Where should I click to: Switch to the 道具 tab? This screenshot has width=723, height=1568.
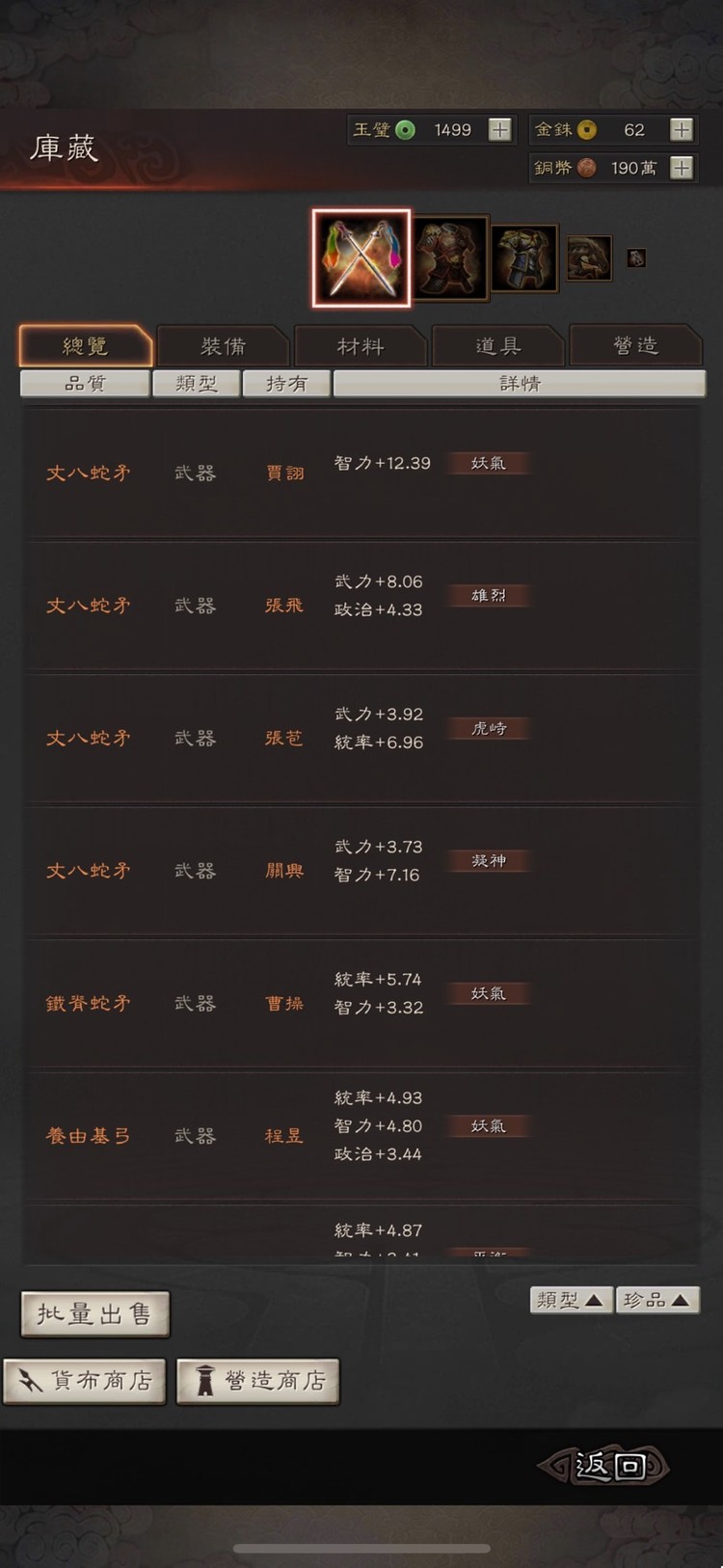(498, 345)
